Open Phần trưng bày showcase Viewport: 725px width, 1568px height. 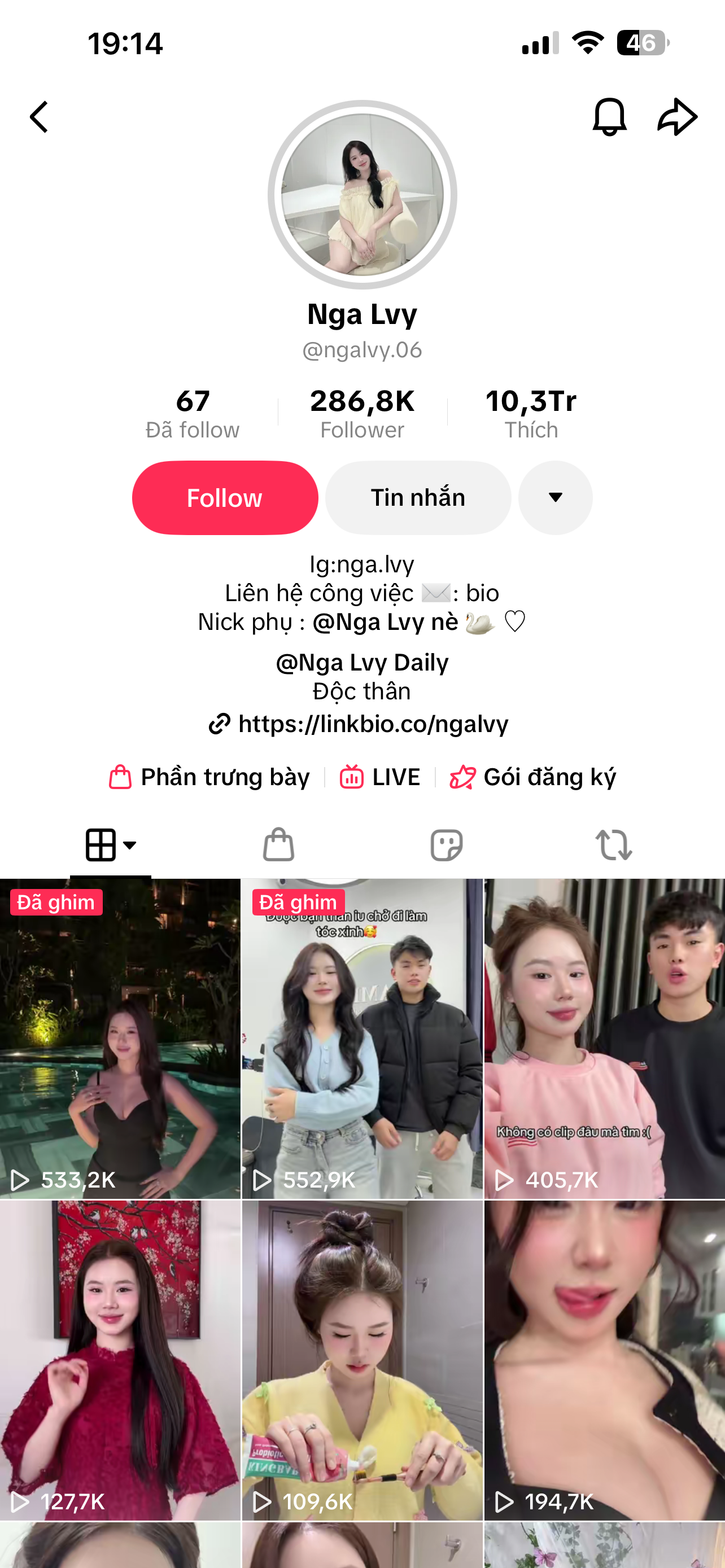tap(210, 777)
